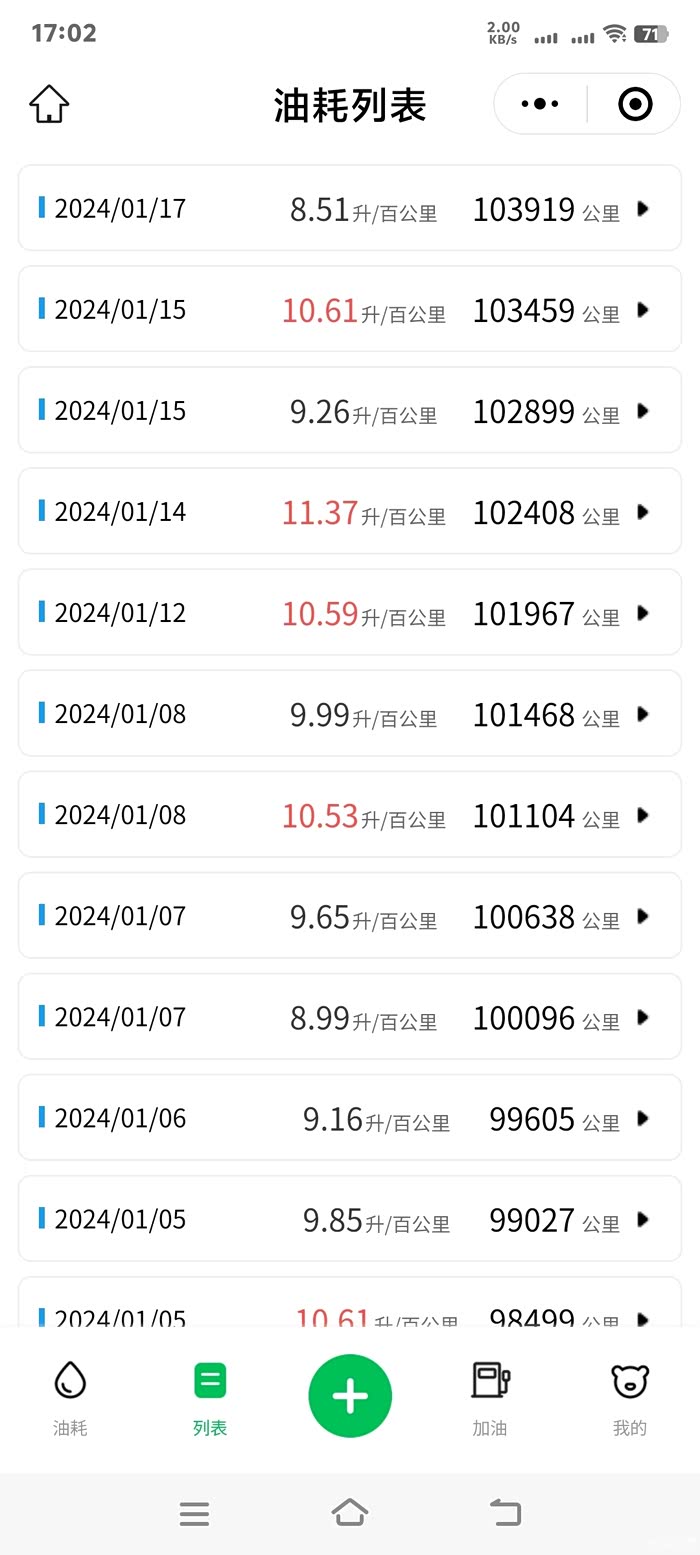
Task: Open the record with odometer 100638 公里
Action: (x=349, y=916)
